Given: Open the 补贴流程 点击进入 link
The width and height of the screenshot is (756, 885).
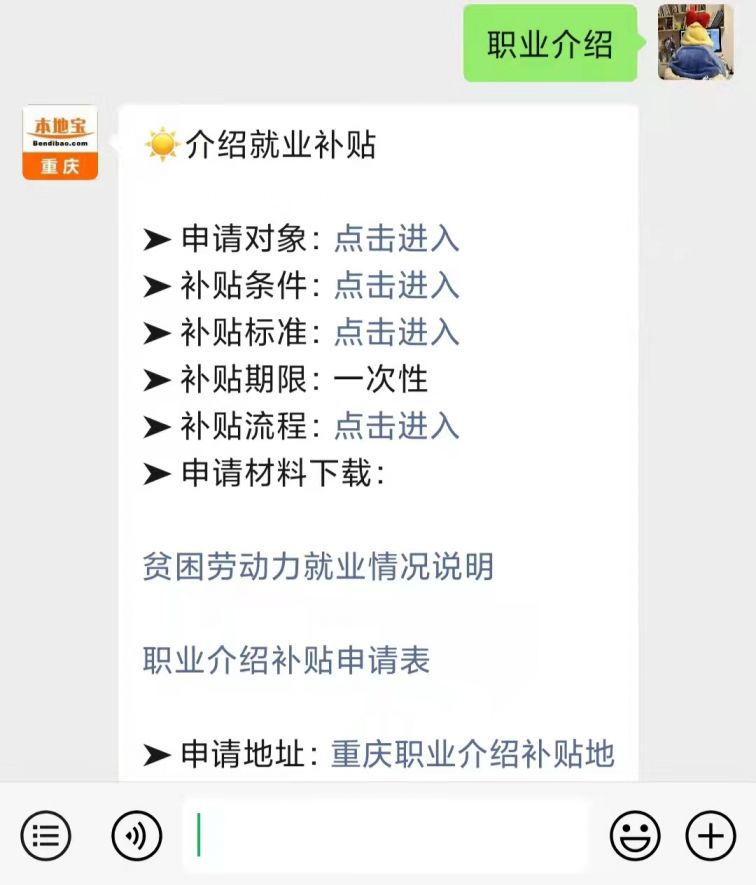Looking at the screenshot, I should tap(396, 426).
